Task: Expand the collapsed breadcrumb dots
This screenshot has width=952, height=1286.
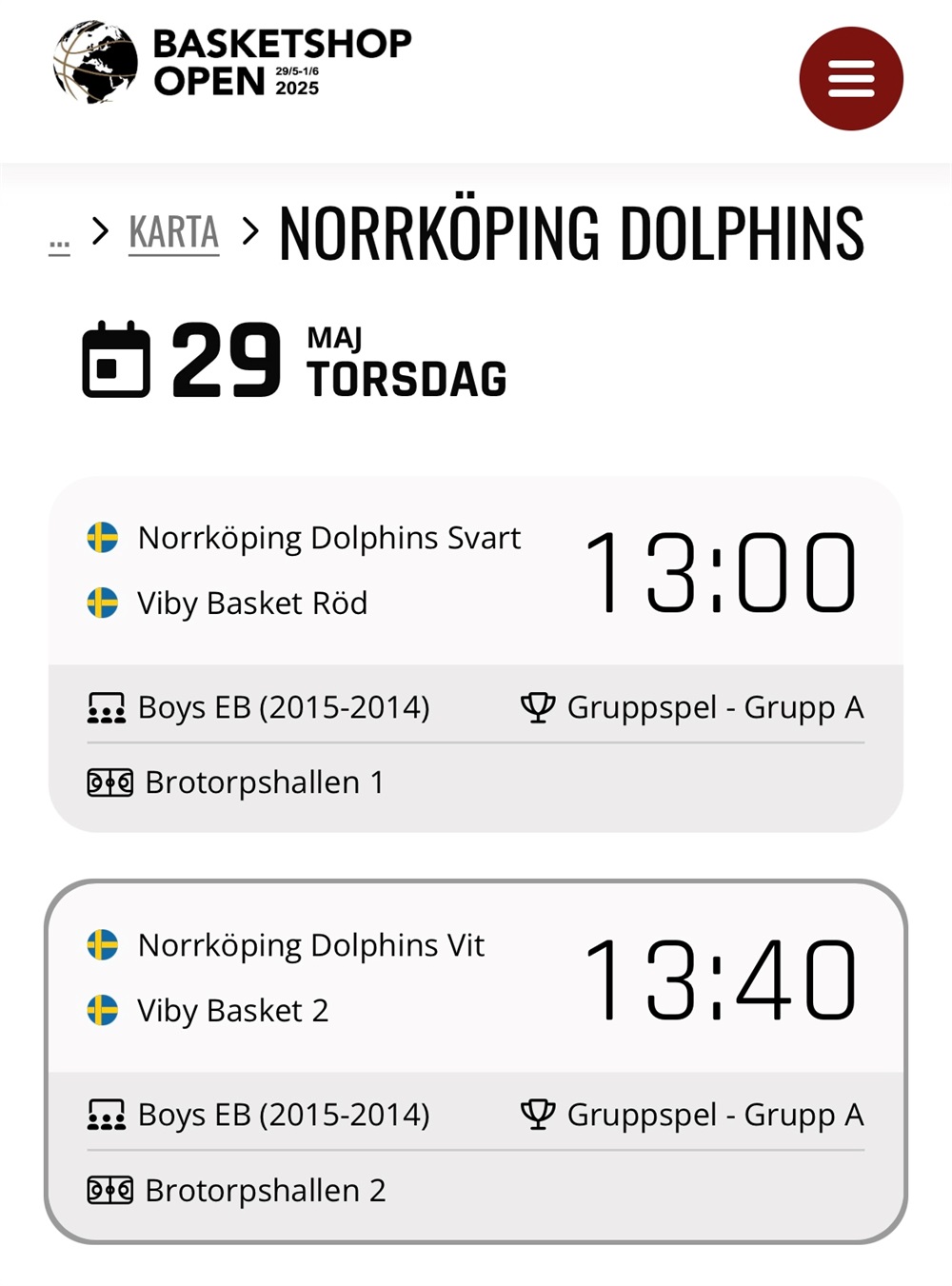Action: (59, 244)
